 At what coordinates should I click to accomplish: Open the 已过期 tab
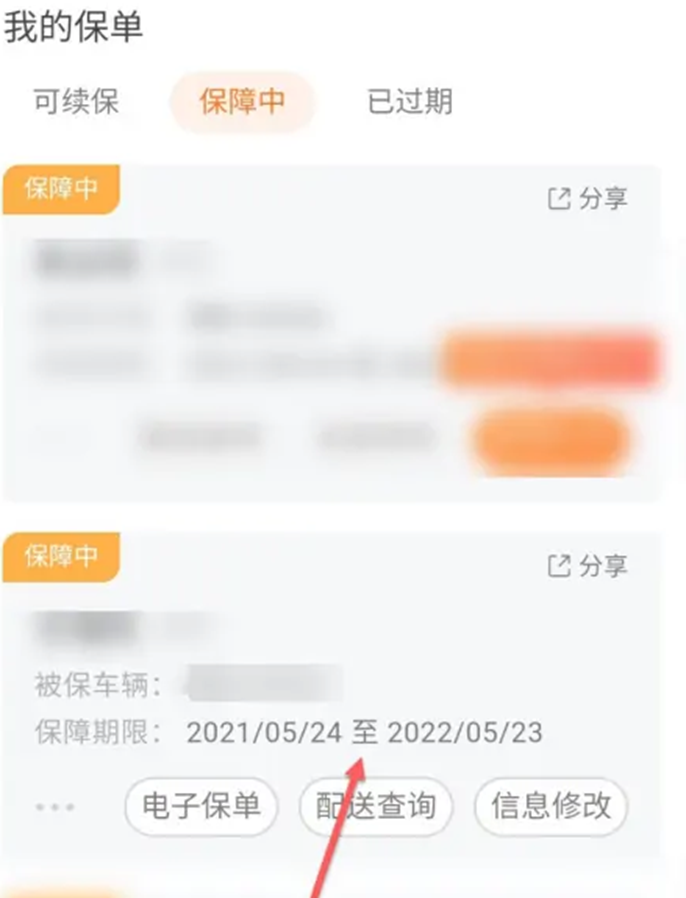410,102
